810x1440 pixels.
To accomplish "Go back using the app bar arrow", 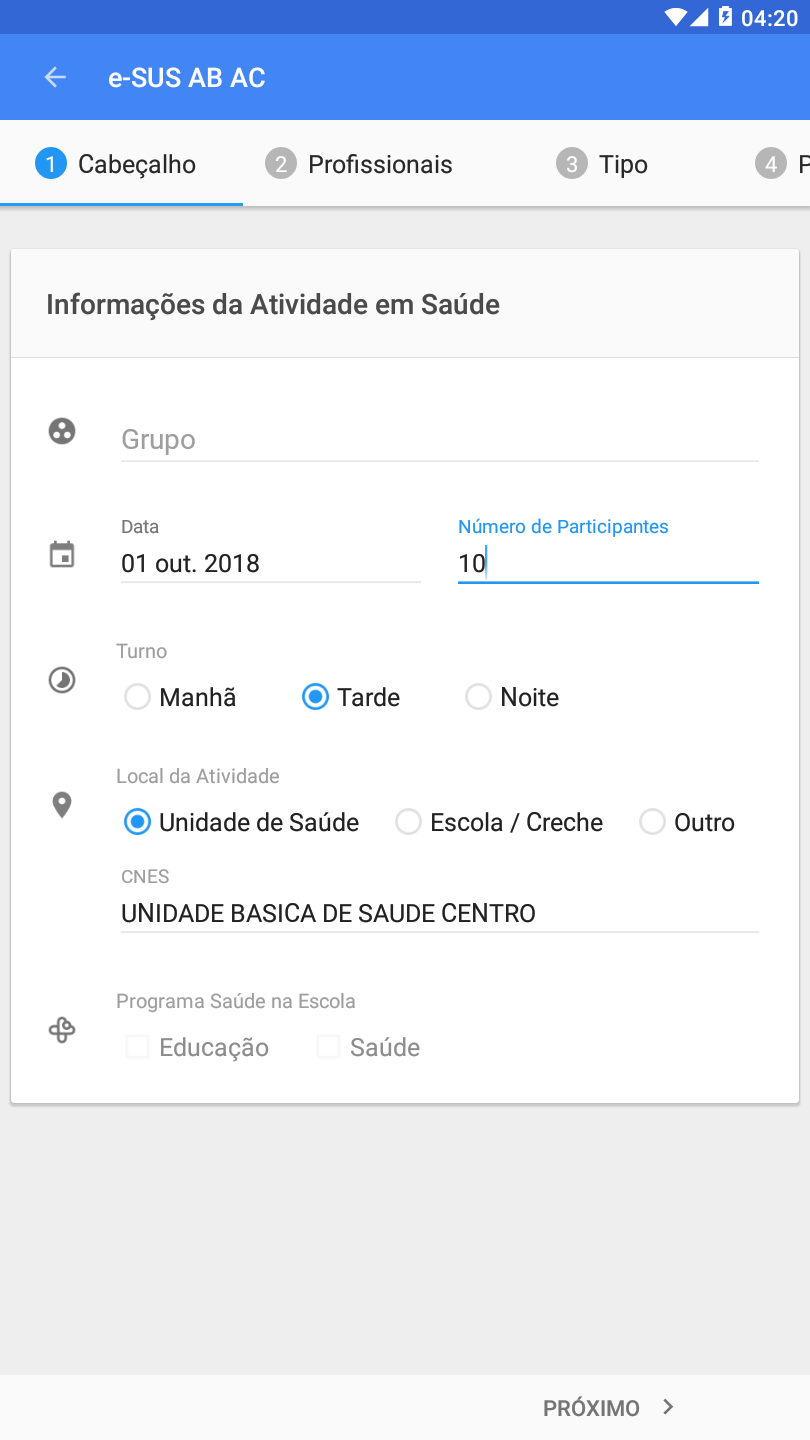I will pos(55,77).
